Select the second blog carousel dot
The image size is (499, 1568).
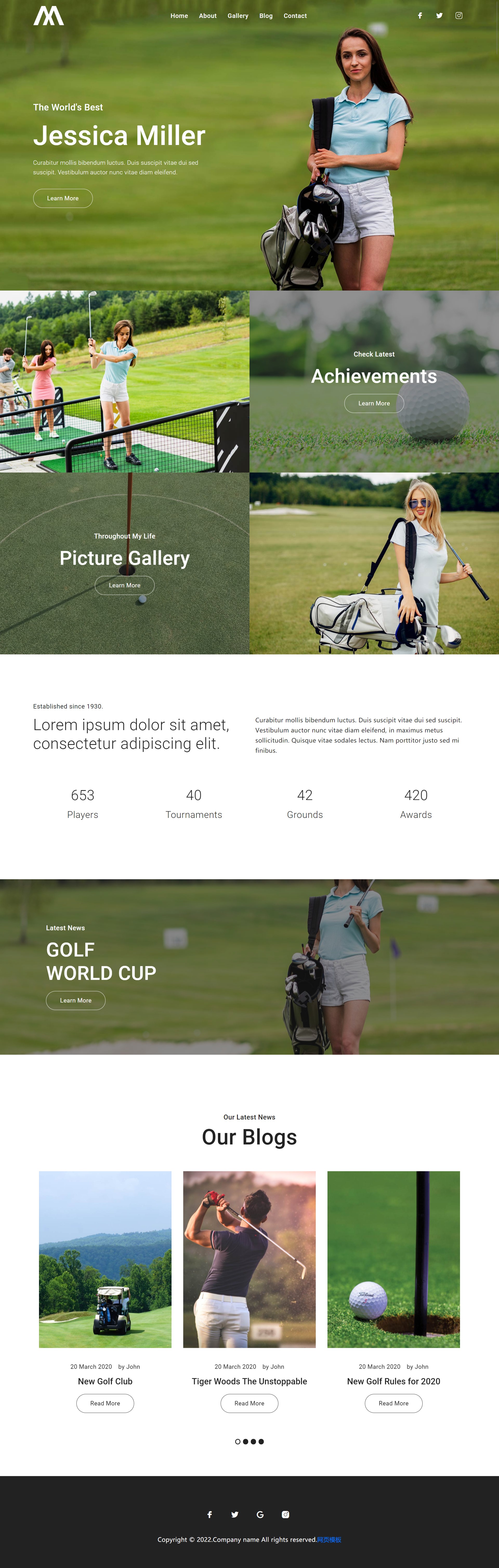[x=245, y=1441]
